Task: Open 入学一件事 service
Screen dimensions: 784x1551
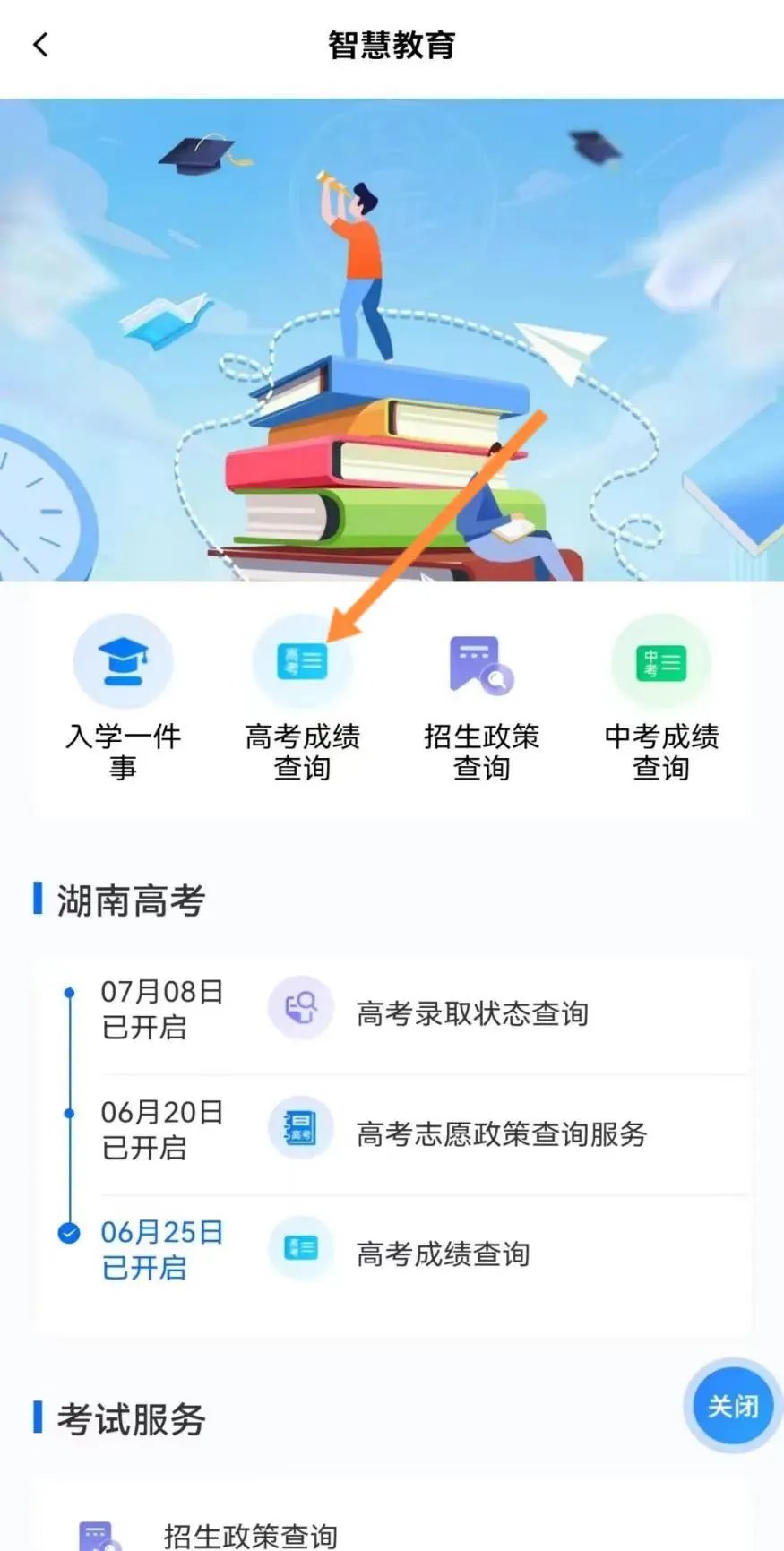Action: point(124,698)
